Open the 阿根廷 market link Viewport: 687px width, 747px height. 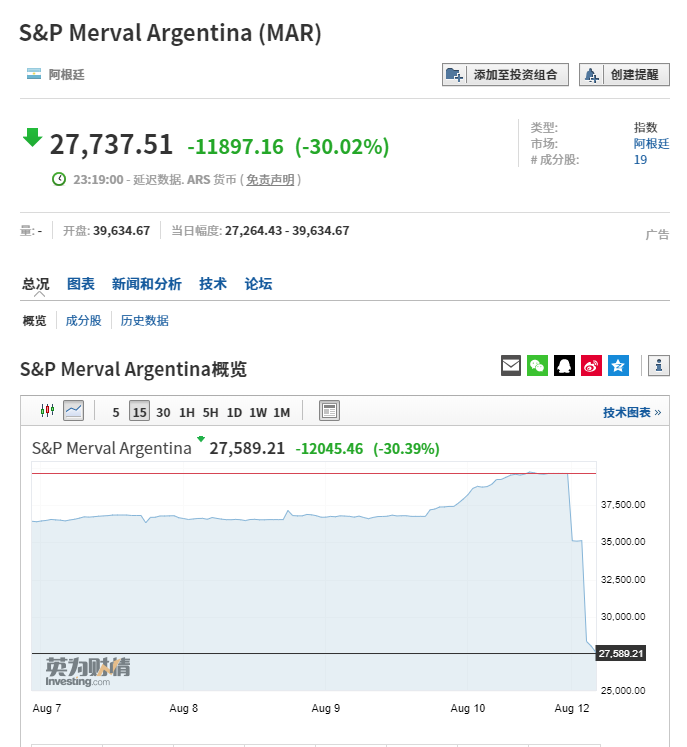tap(651, 144)
